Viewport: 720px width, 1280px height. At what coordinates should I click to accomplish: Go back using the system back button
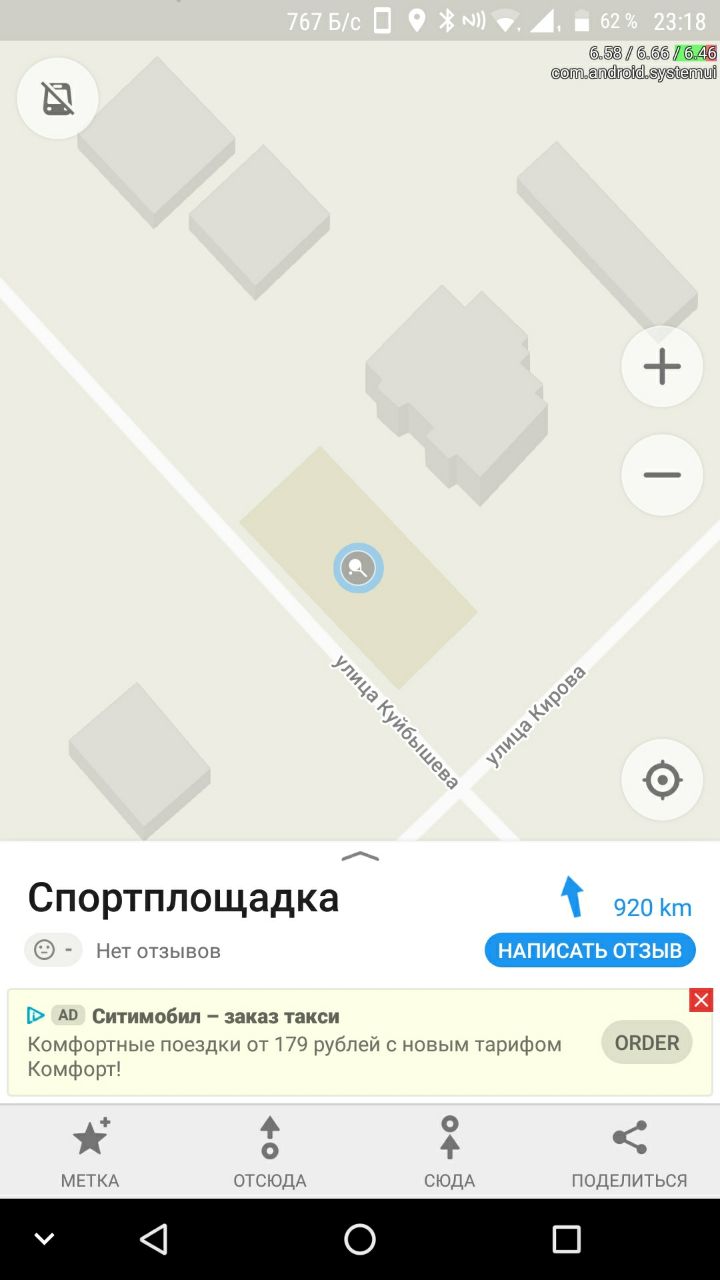pyautogui.click(x=154, y=1240)
